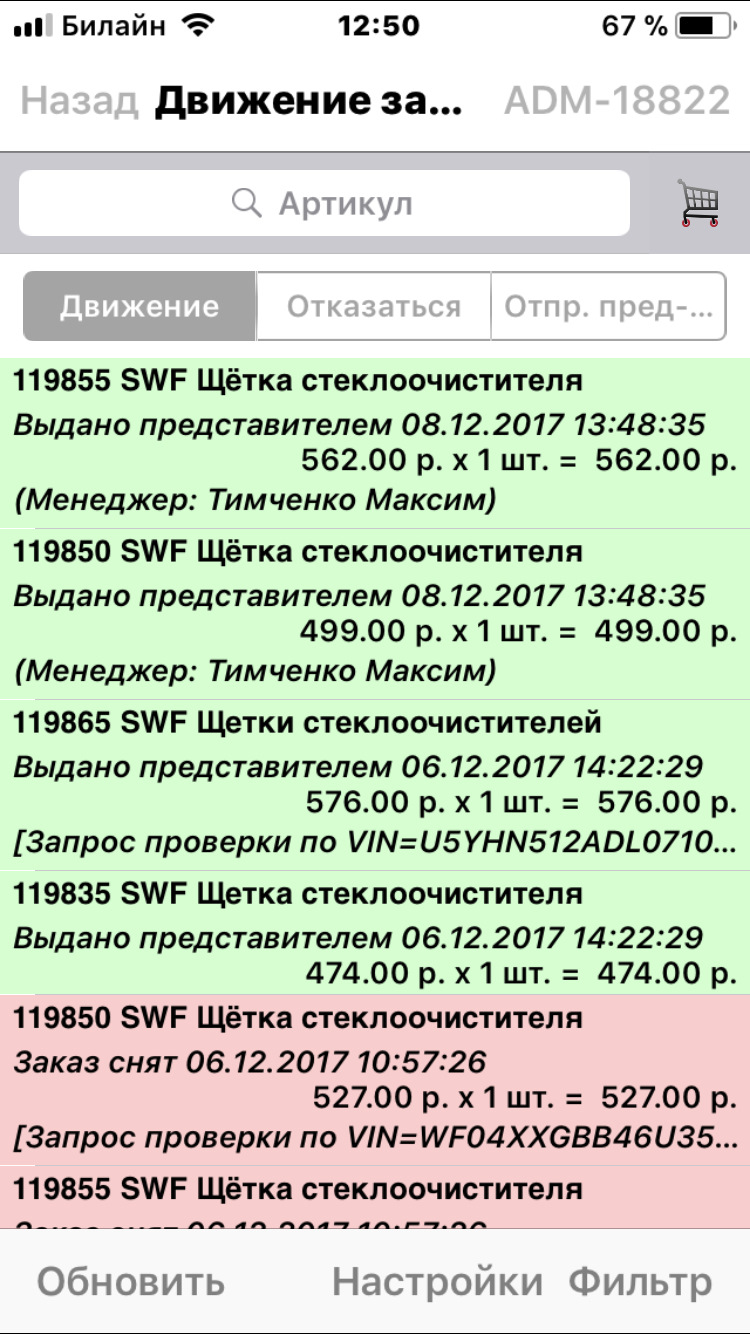Go back with the Назад button

tap(79, 101)
